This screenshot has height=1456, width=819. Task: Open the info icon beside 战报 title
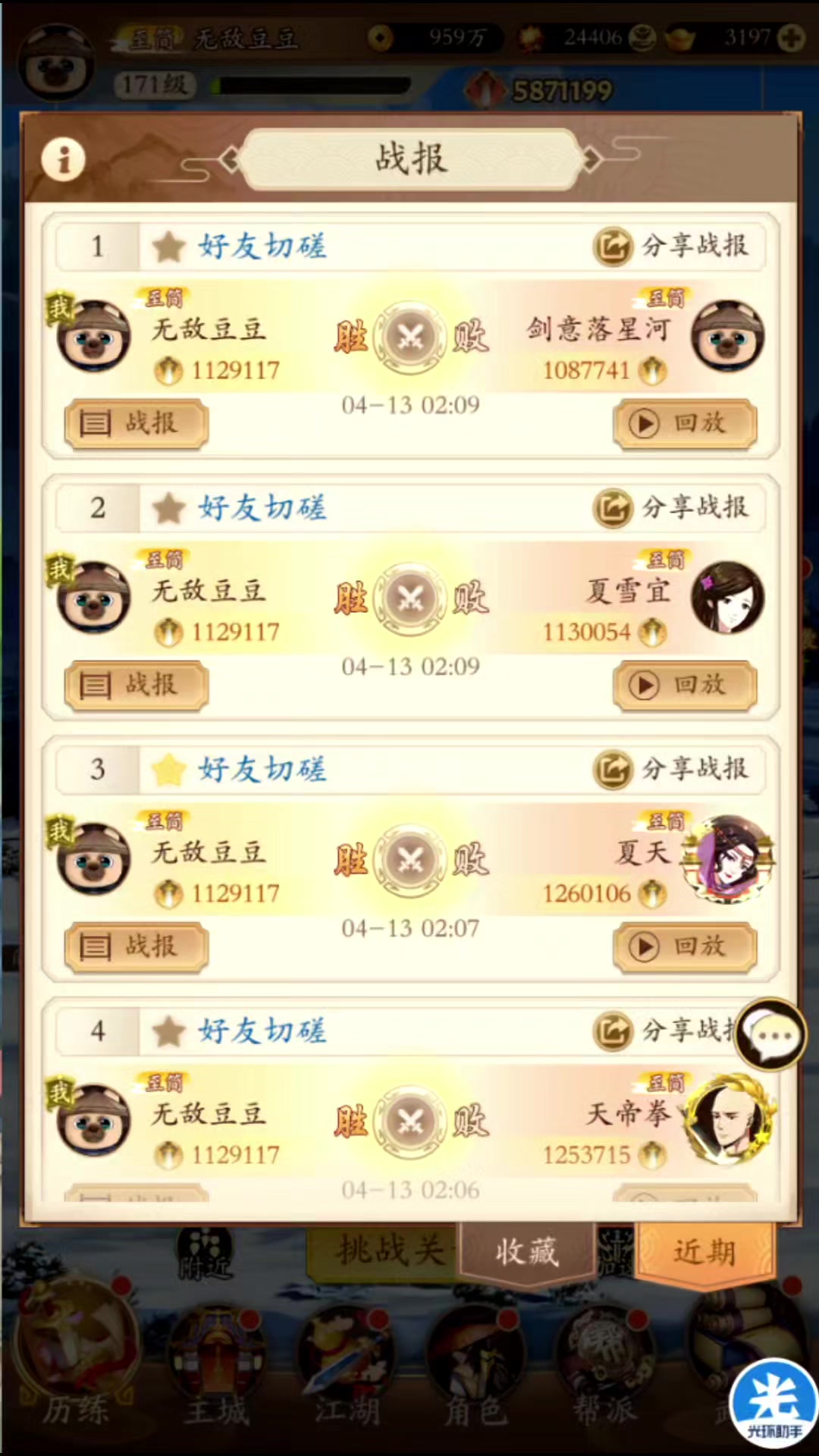(63, 160)
